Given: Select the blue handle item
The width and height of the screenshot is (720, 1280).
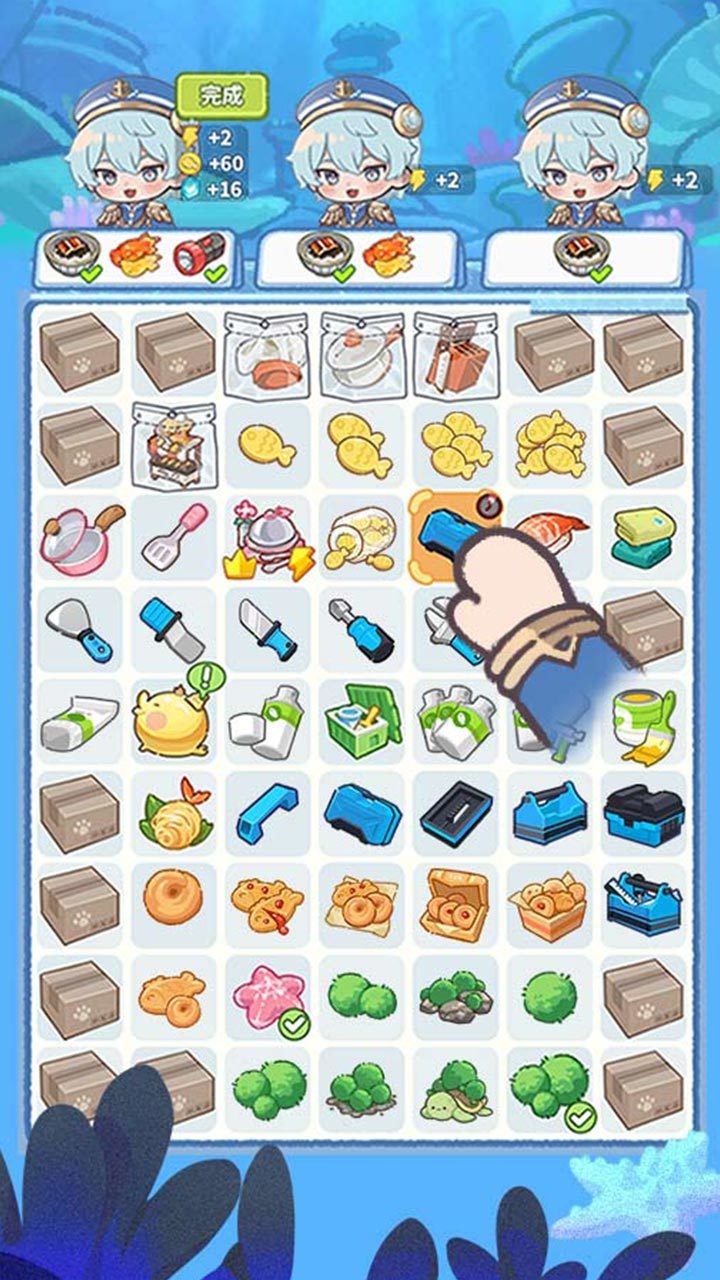Looking at the screenshot, I should 267,812.
